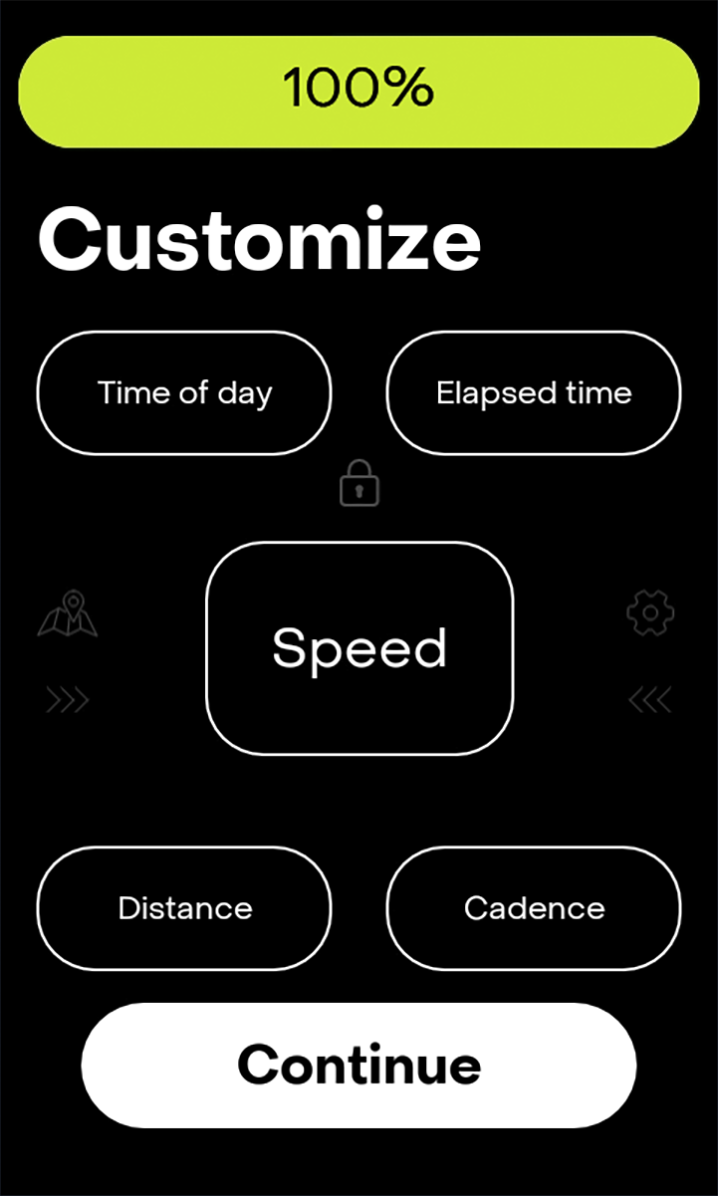Open the map icon
Screen dimensions: 718x1196
68,614
